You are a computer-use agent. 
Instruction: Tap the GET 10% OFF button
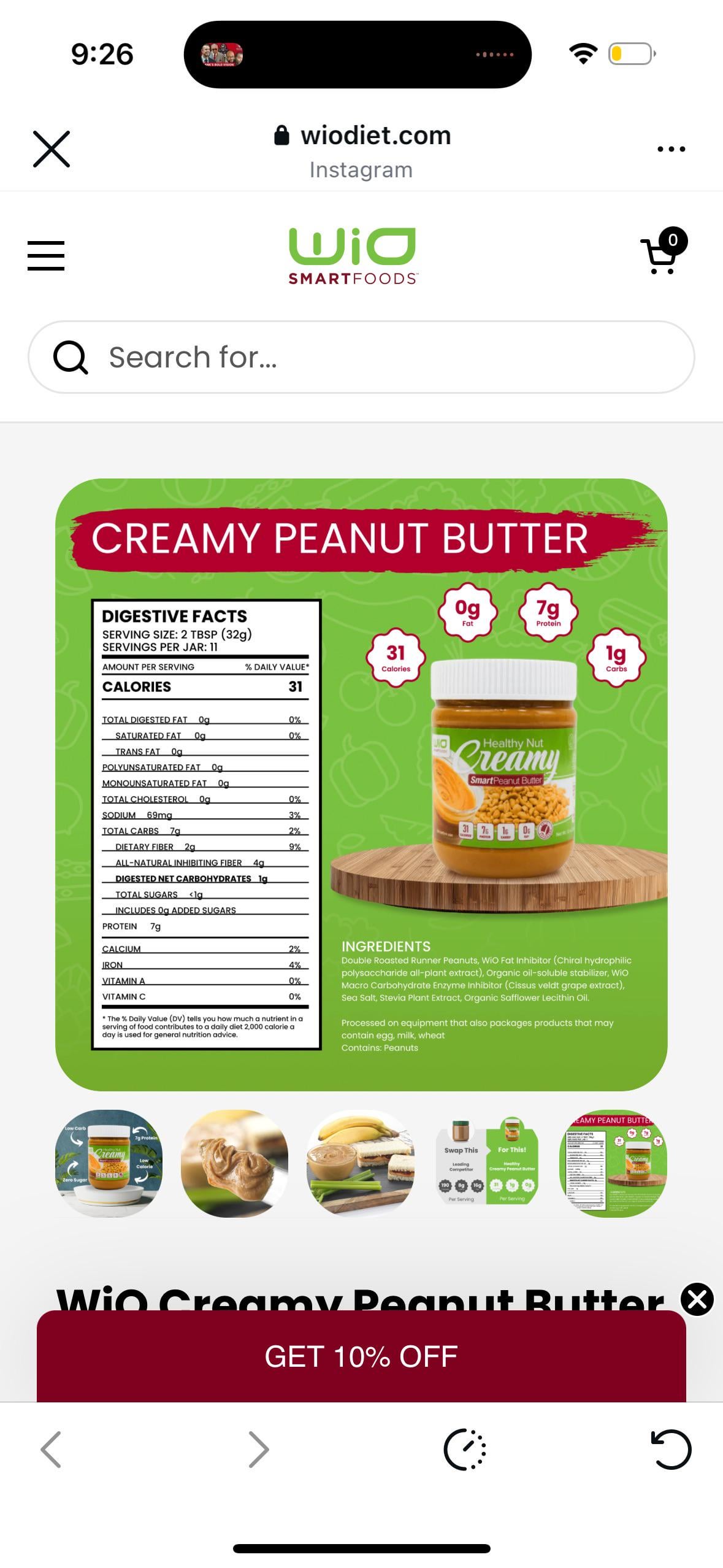pyautogui.click(x=361, y=1356)
